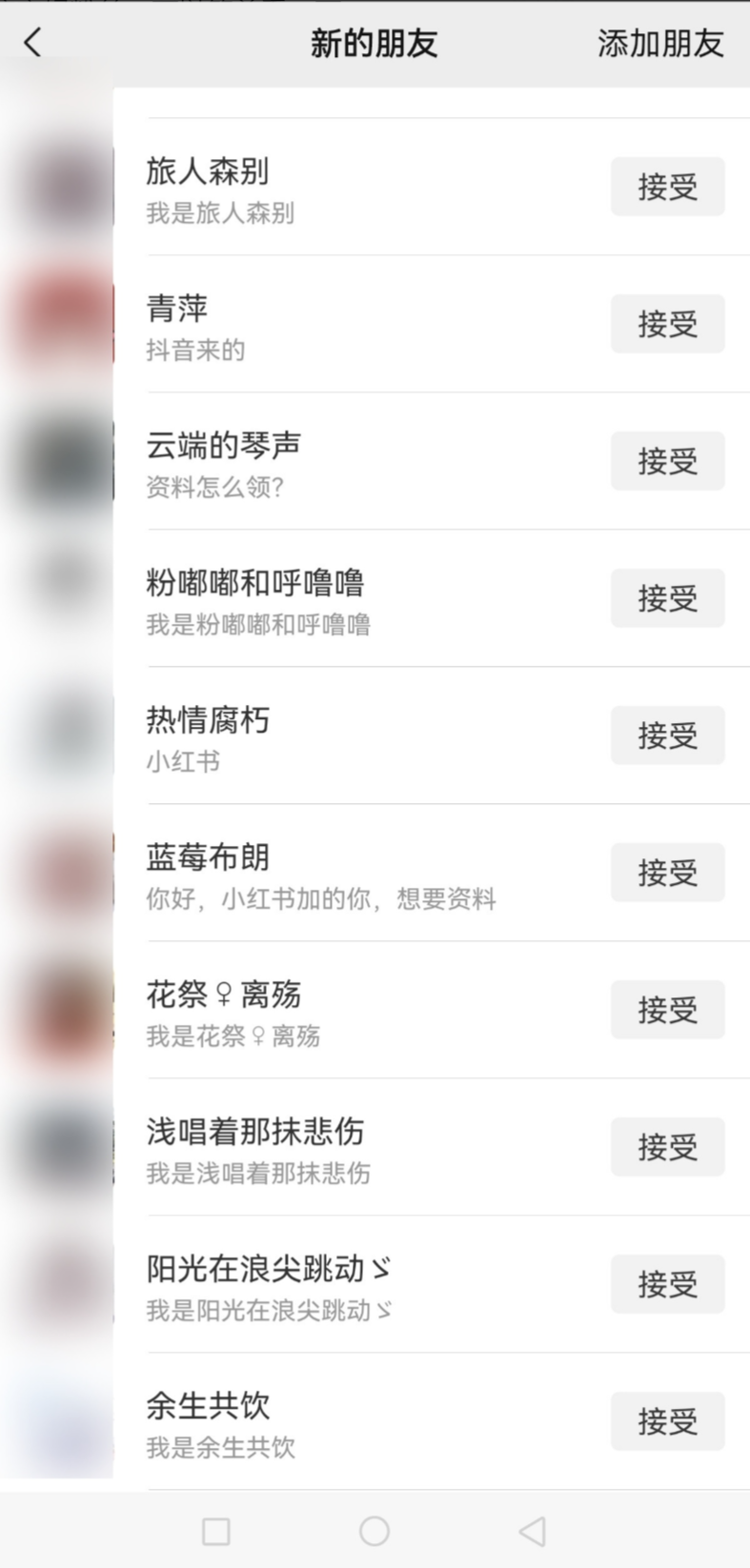Accept friend request from 旅人森别
Viewport: 750px width, 1568px height.
[x=667, y=188]
